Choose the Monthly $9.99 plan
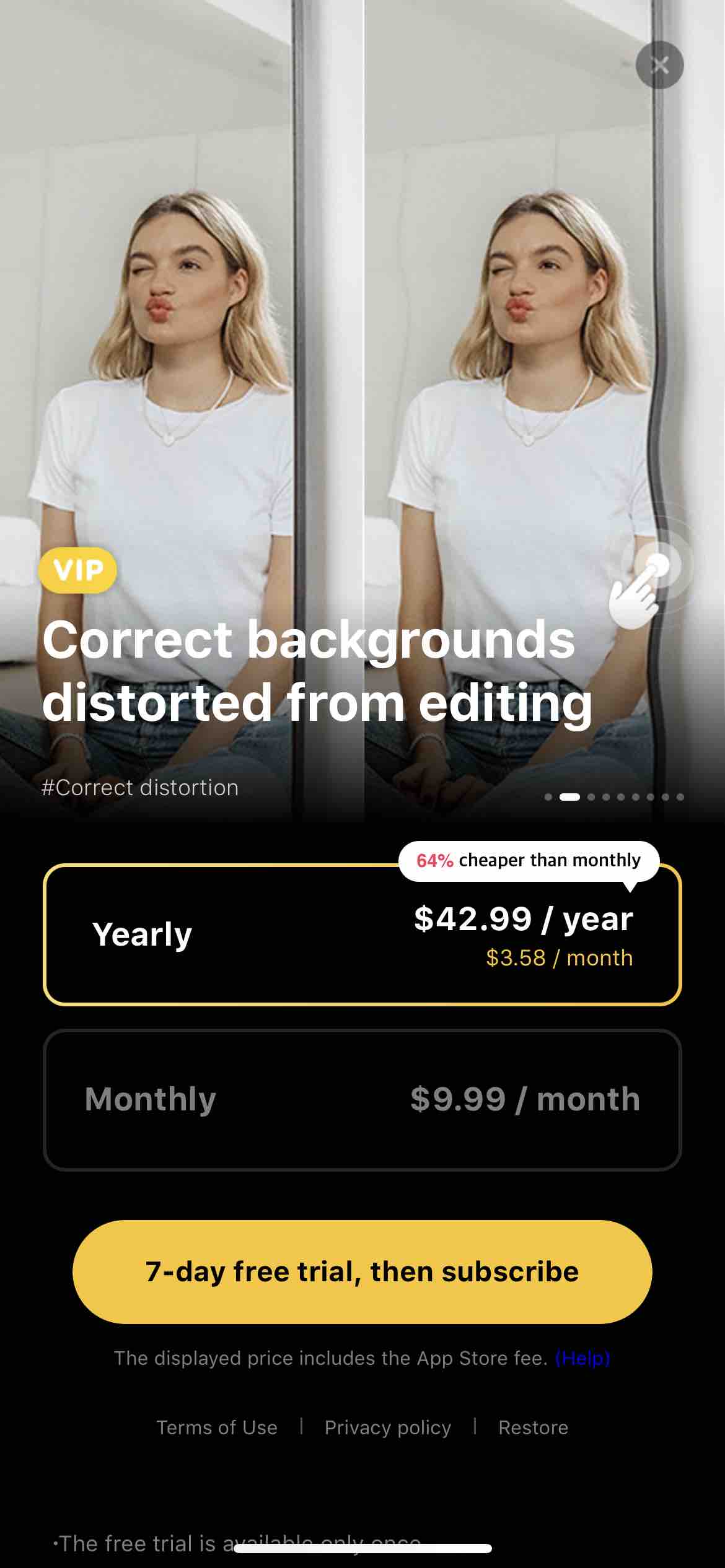Screen dimensions: 725x1568 click(x=362, y=1100)
